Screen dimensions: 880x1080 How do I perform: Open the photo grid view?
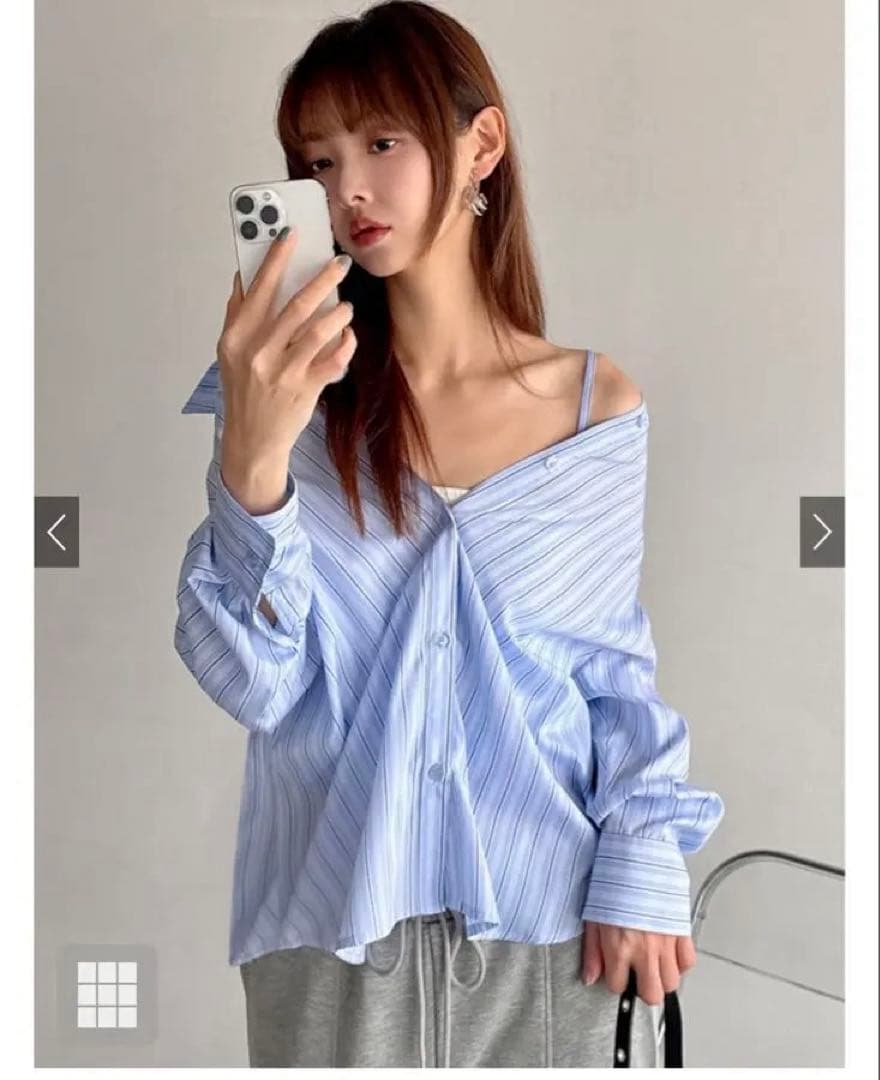pos(107,994)
